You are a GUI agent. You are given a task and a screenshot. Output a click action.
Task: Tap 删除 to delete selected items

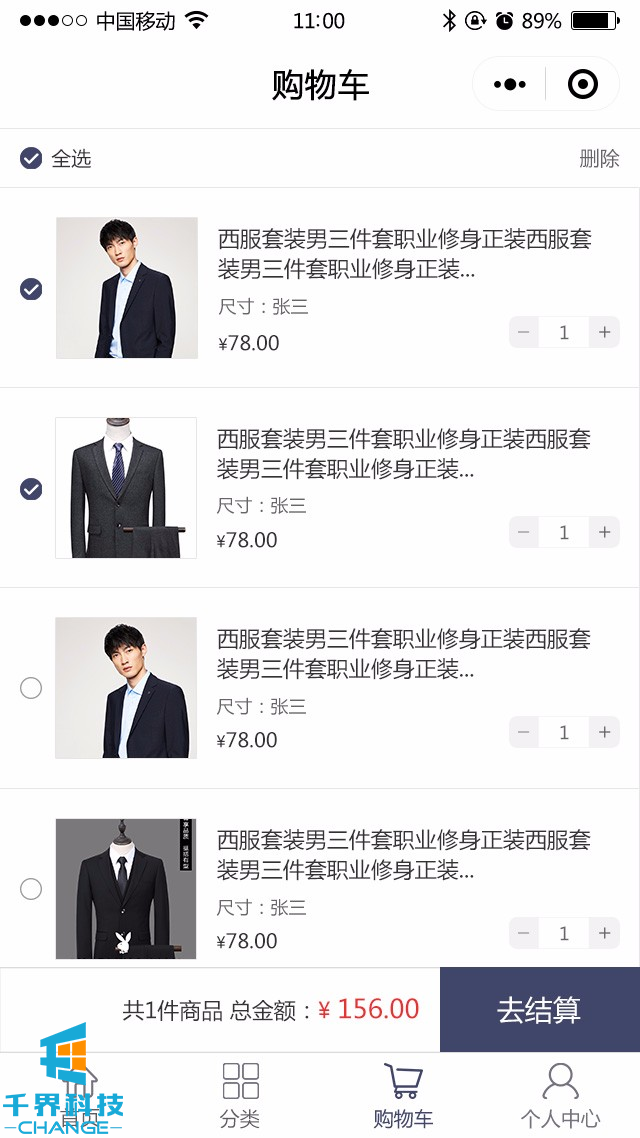tap(599, 158)
